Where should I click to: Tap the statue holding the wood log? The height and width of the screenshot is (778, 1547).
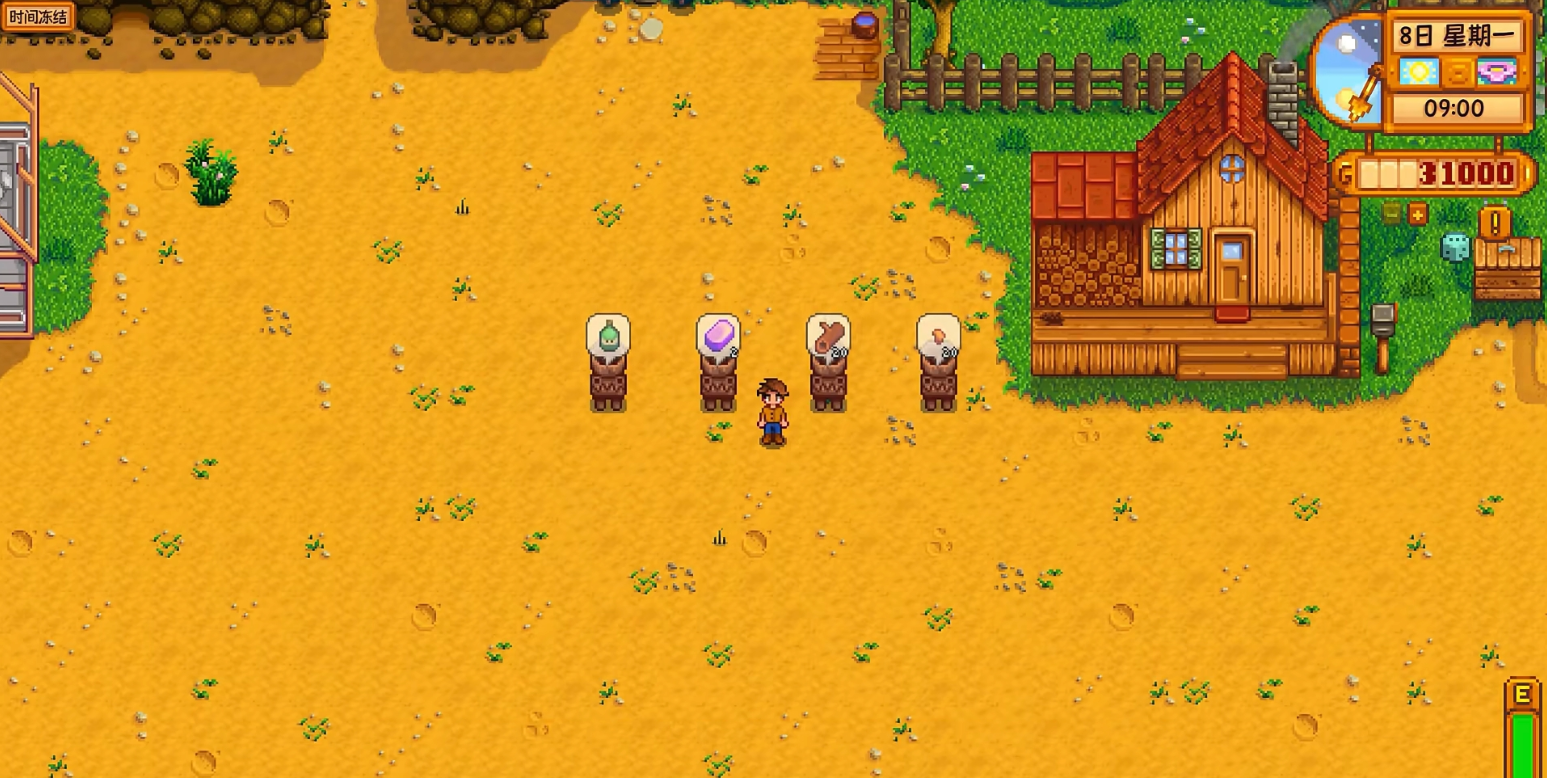click(x=828, y=363)
